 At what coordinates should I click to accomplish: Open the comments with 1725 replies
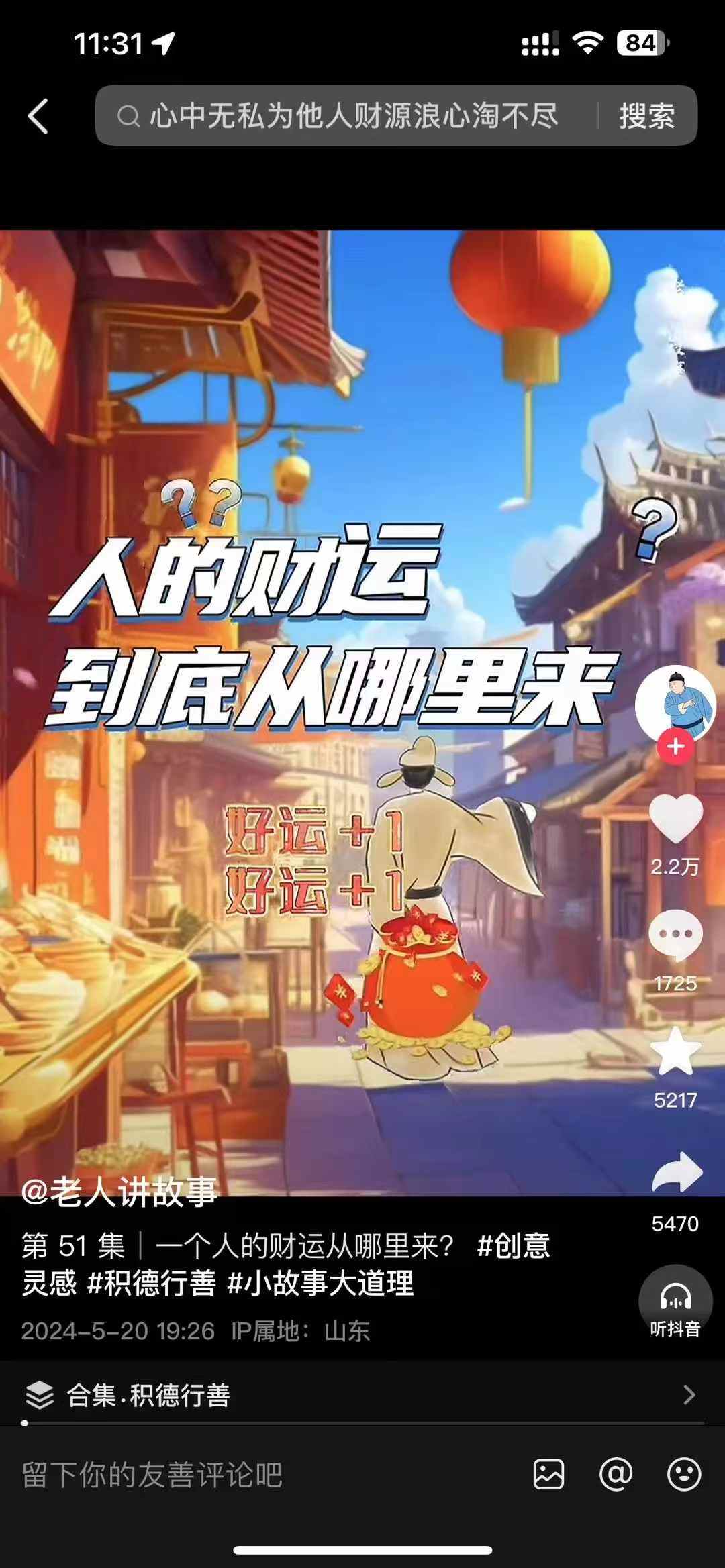click(675, 936)
